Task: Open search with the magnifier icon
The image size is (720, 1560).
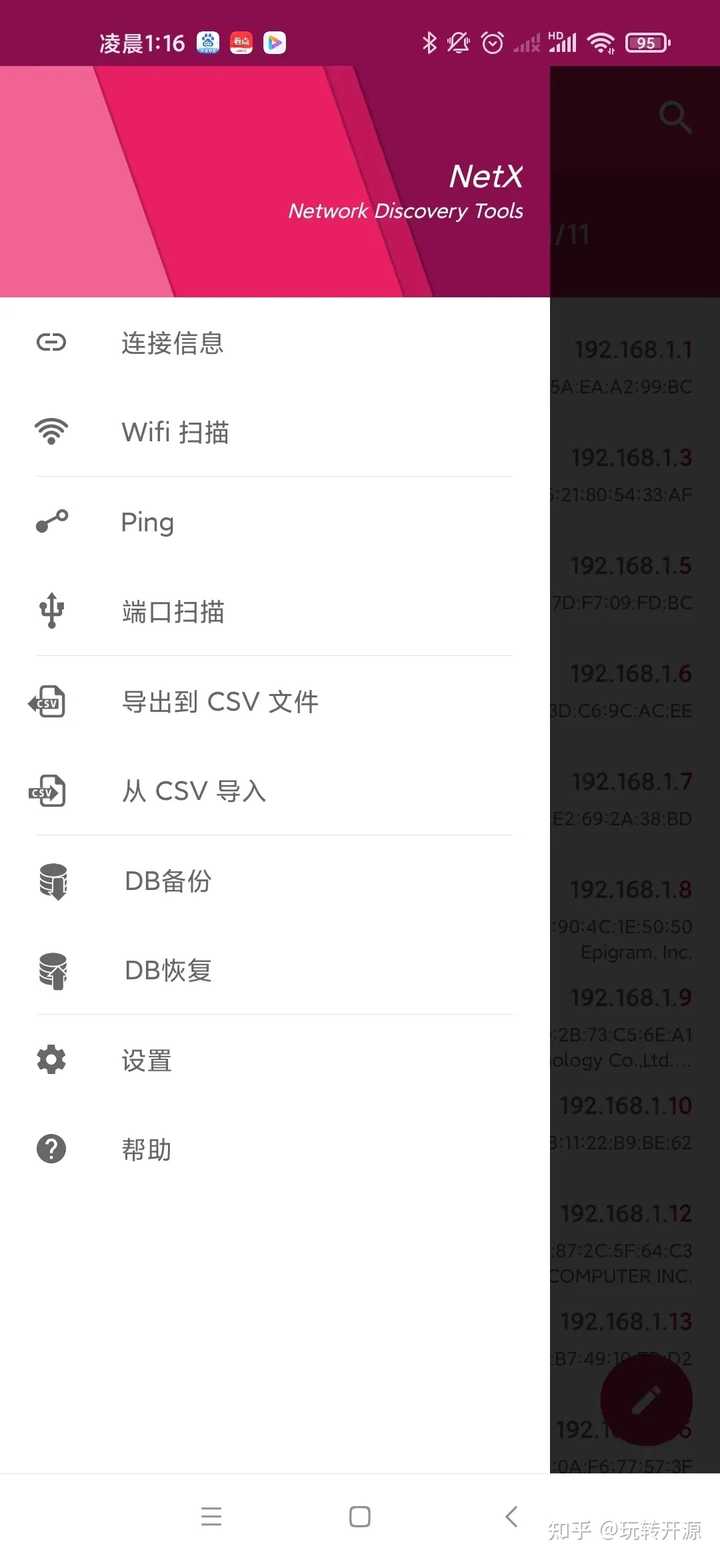Action: (x=675, y=117)
